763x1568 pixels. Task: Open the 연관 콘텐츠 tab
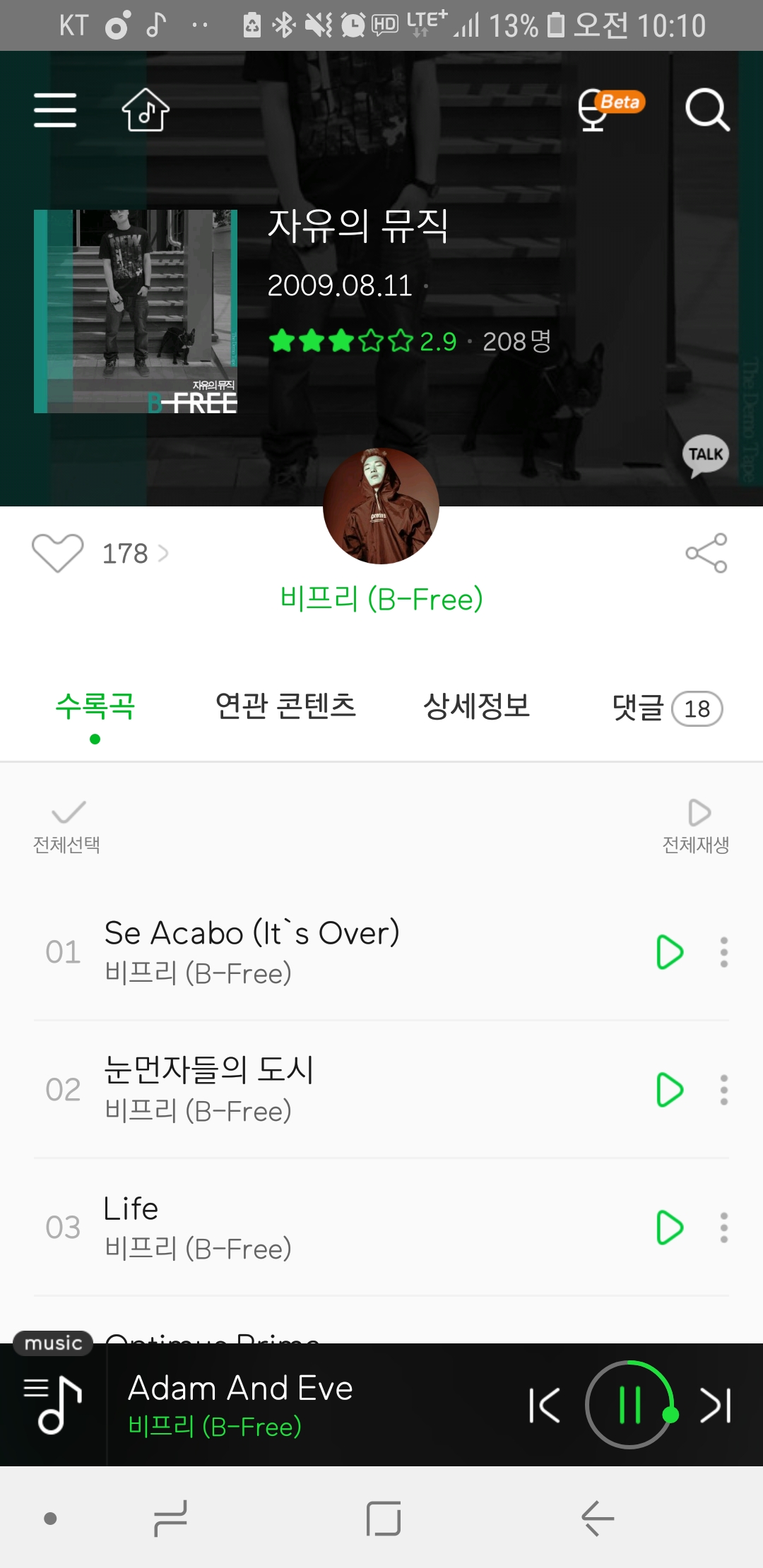click(285, 706)
